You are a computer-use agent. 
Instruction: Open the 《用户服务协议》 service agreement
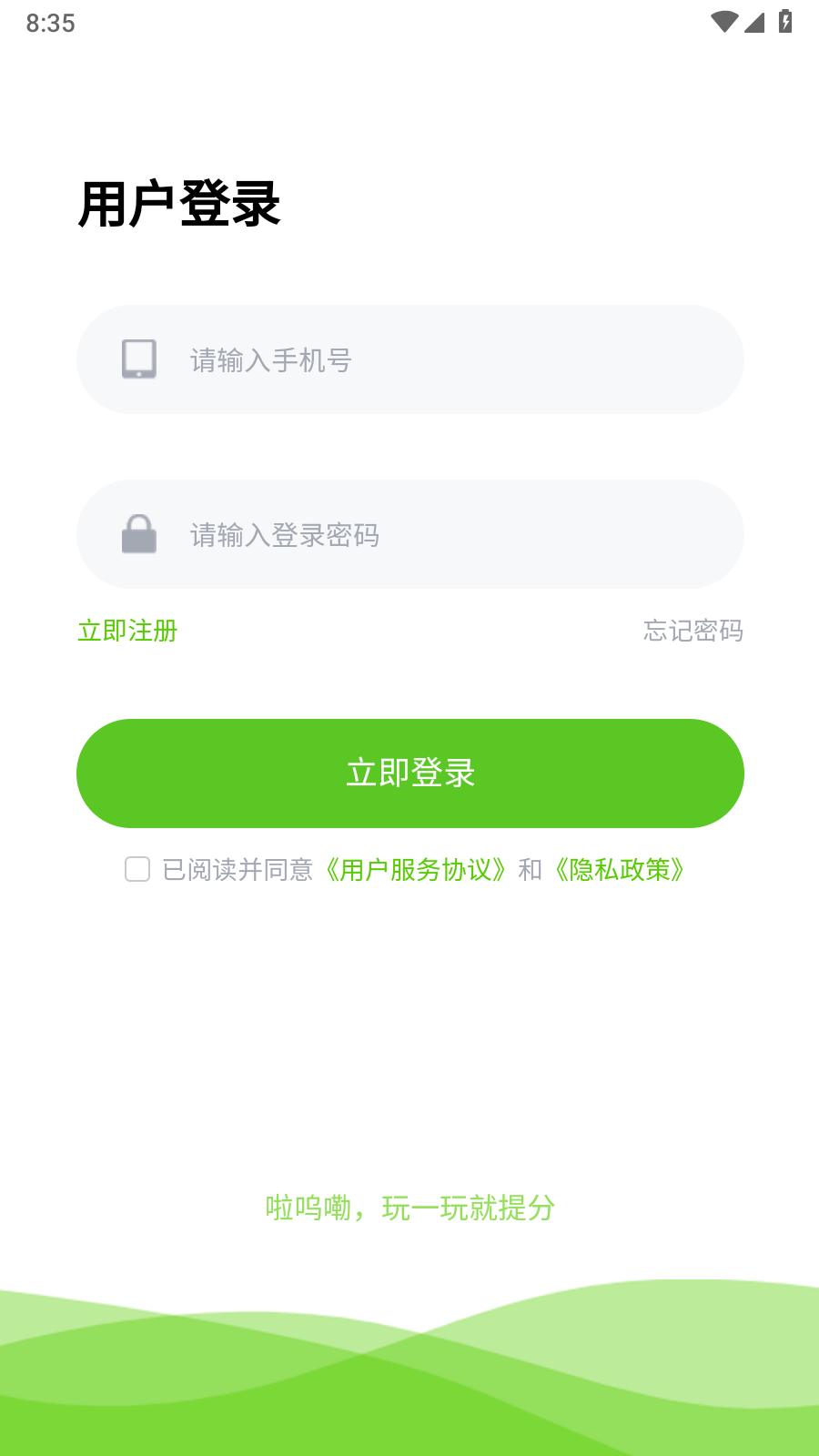tap(417, 870)
